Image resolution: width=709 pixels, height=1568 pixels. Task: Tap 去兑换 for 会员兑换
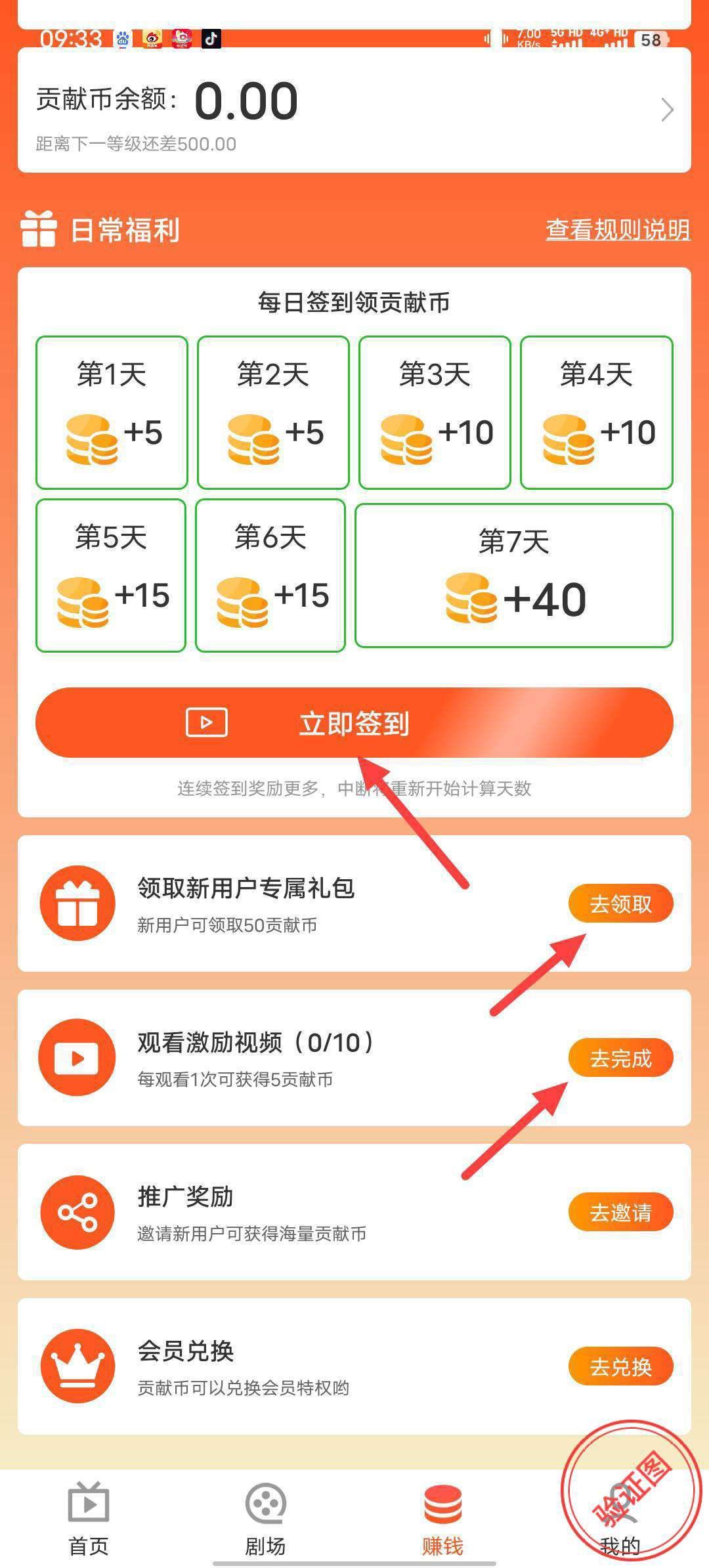620,1366
